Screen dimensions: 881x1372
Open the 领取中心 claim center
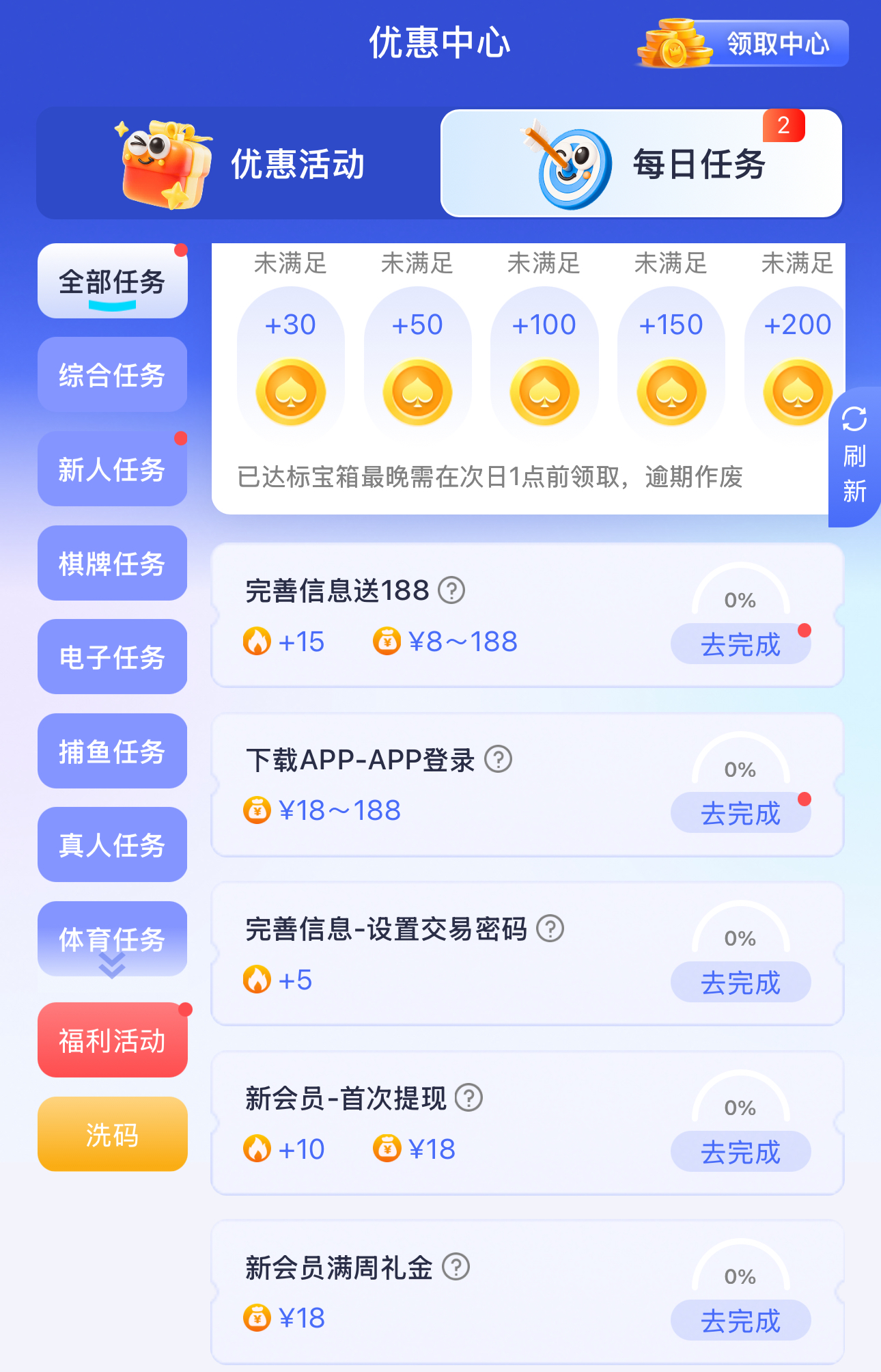click(744, 44)
